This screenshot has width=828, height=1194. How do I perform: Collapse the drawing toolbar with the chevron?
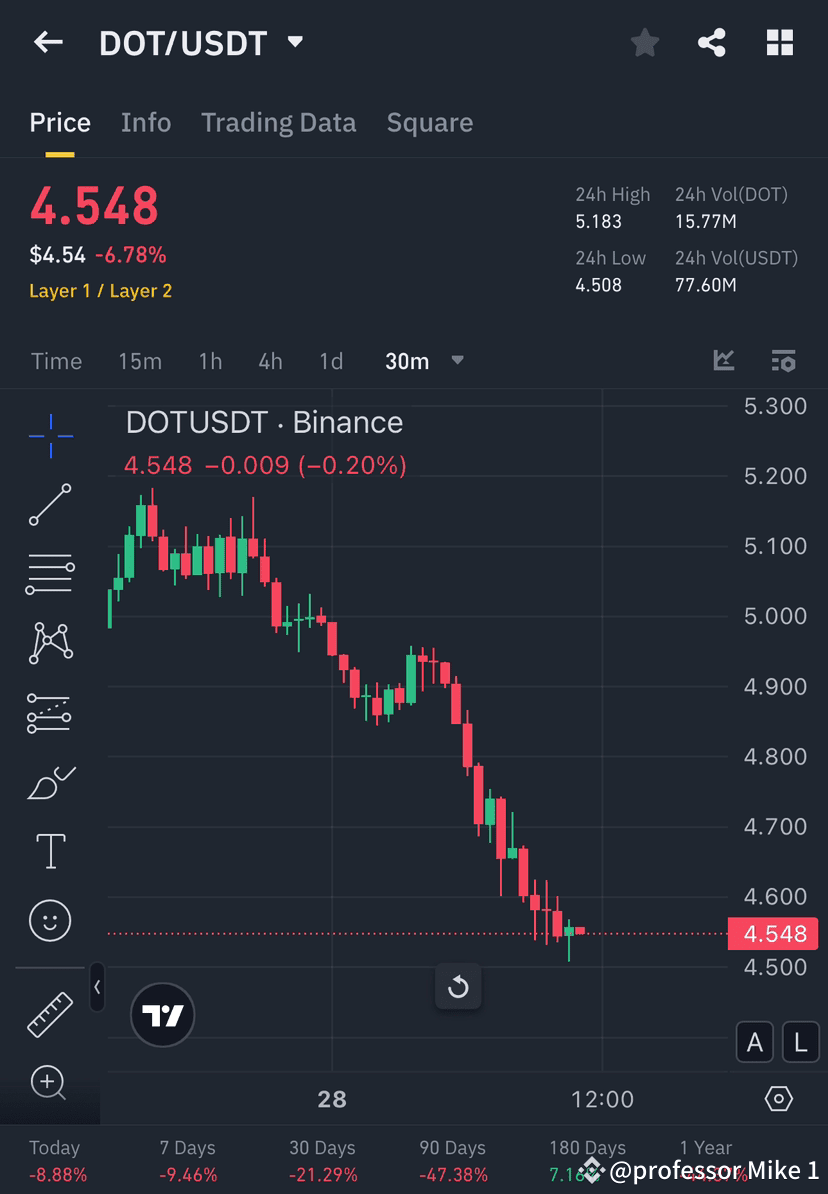[x=97, y=987]
